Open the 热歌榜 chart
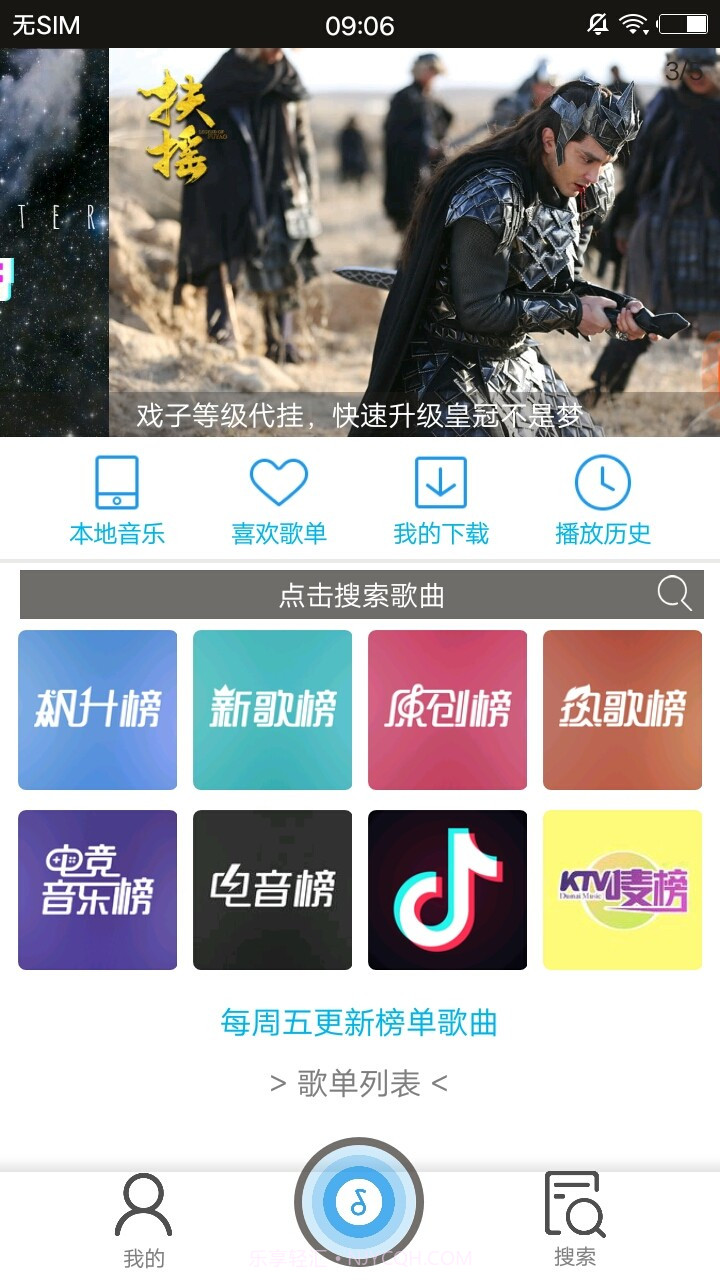This screenshot has height=1280, width=720. [x=622, y=708]
